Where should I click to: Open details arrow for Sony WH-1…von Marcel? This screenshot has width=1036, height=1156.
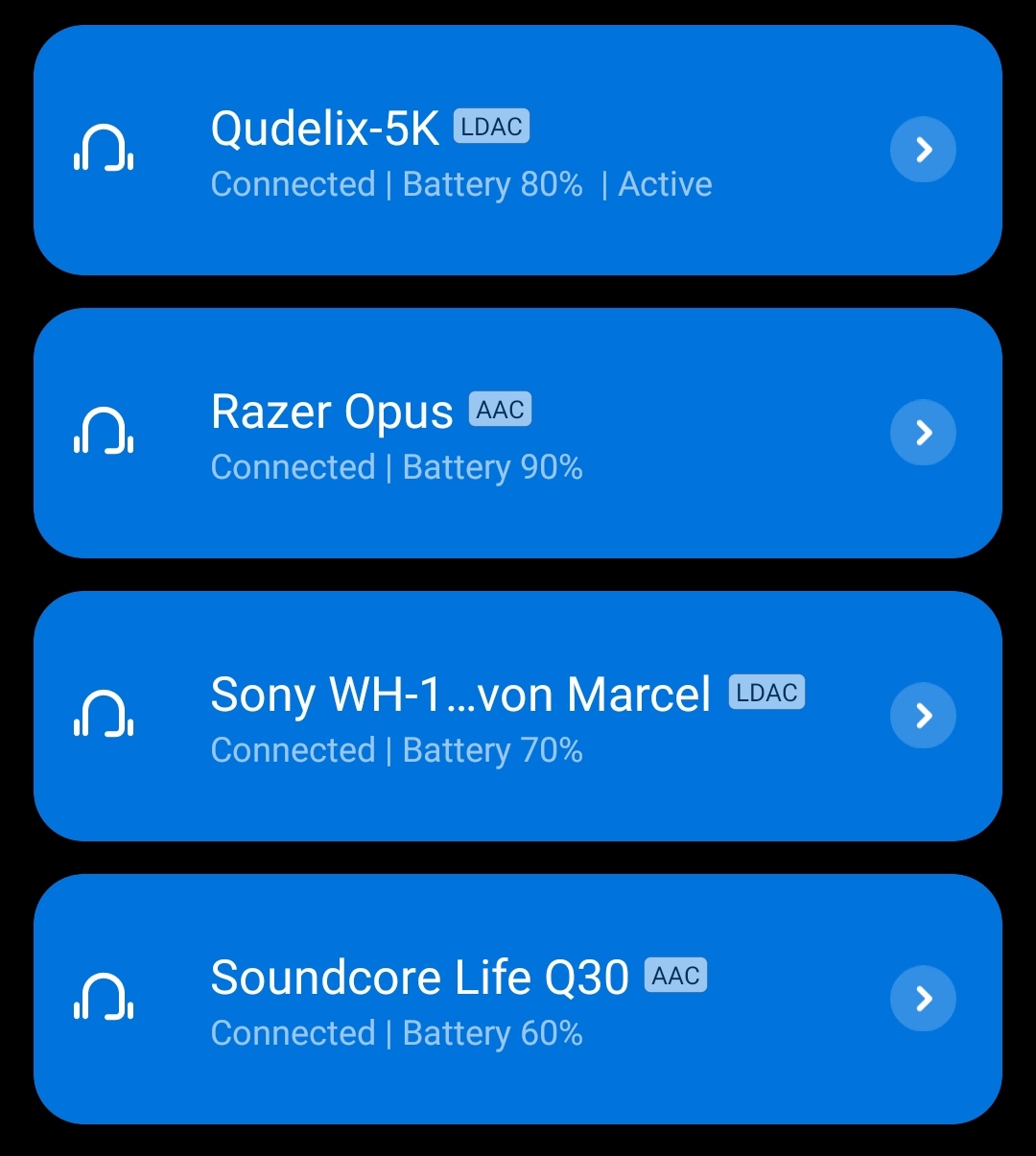click(x=923, y=716)
